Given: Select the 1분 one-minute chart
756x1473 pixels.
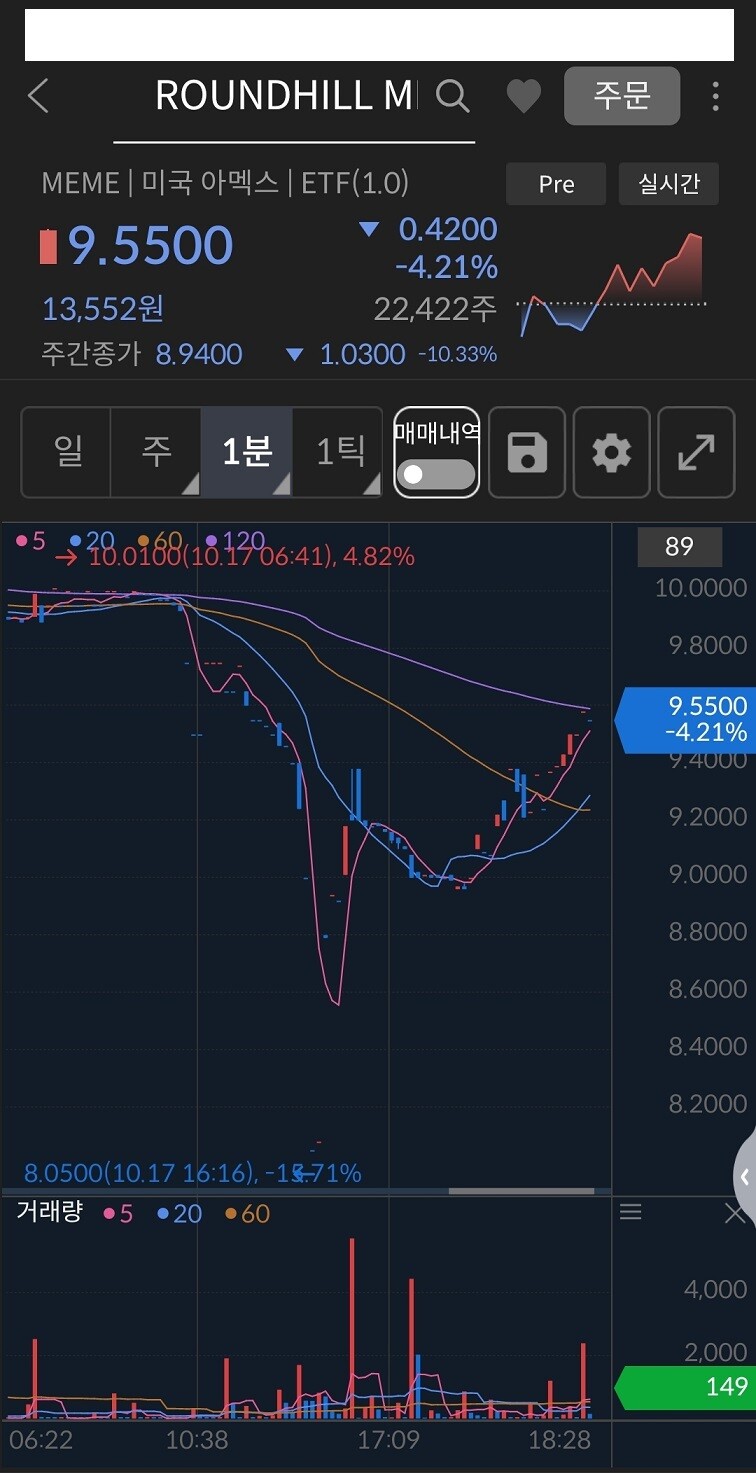Looking at the screenshot, I should 246,452.
